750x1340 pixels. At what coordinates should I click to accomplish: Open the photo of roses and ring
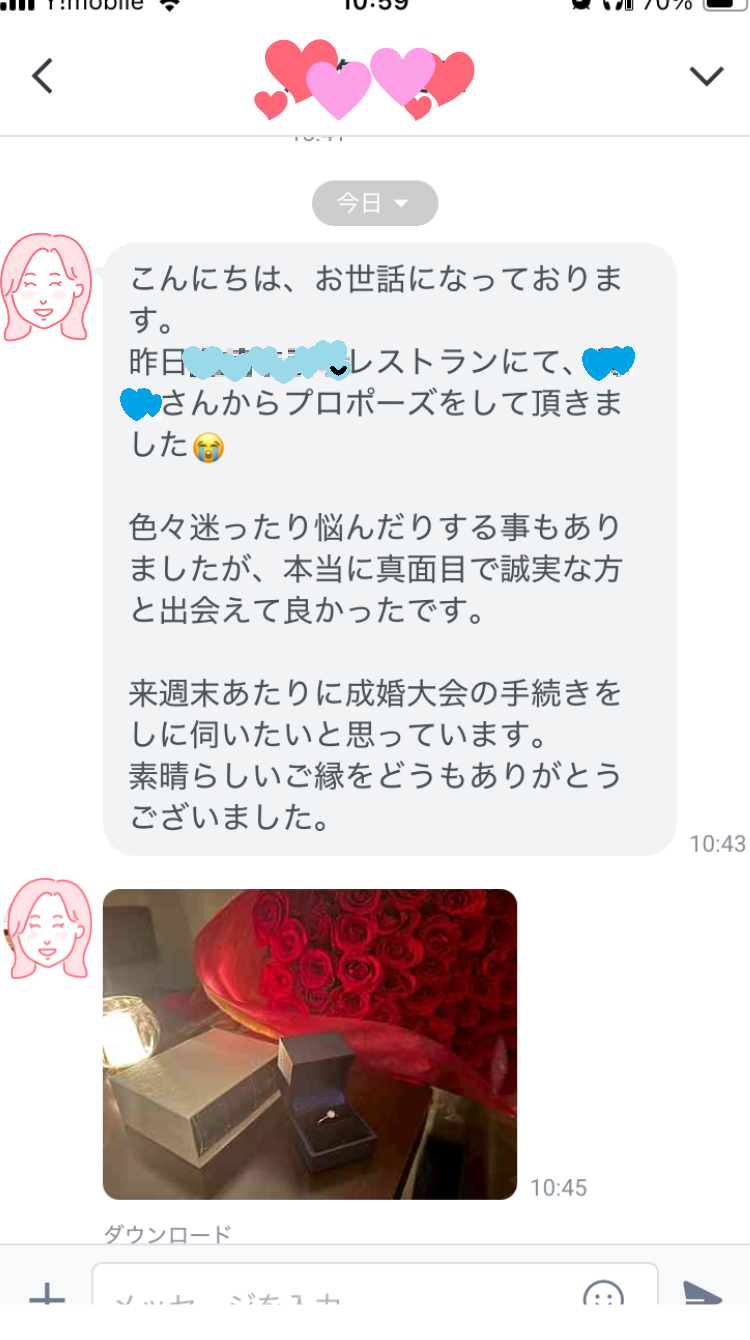point(310,1044)
